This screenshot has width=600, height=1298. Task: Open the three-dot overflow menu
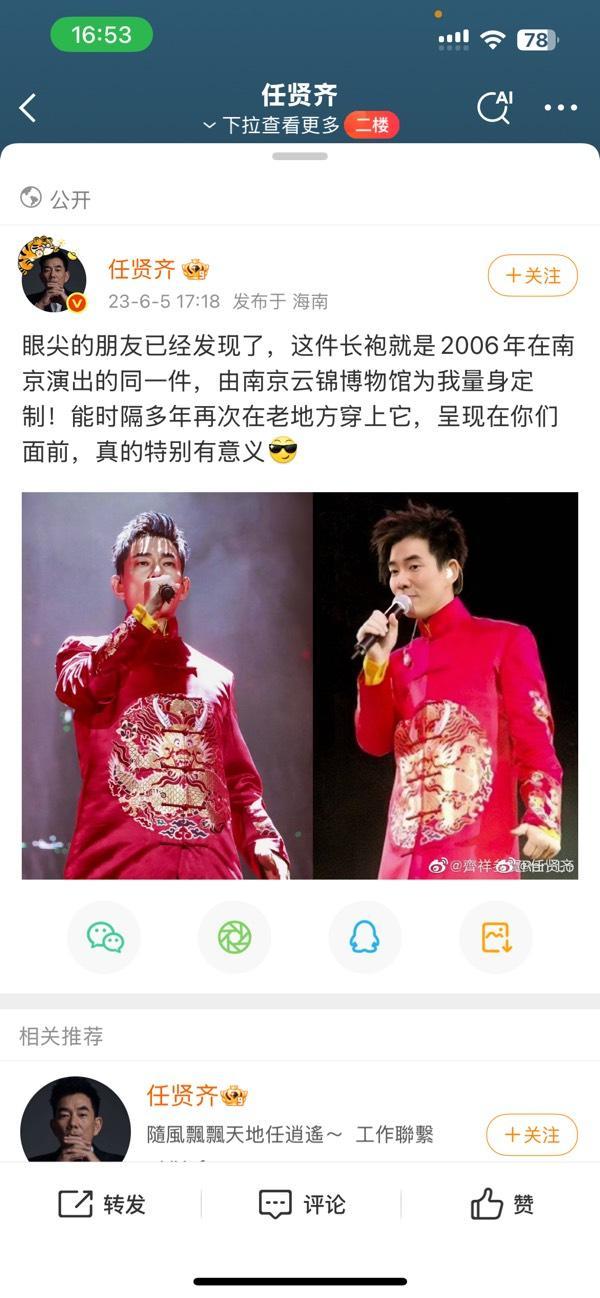(560, 108)
